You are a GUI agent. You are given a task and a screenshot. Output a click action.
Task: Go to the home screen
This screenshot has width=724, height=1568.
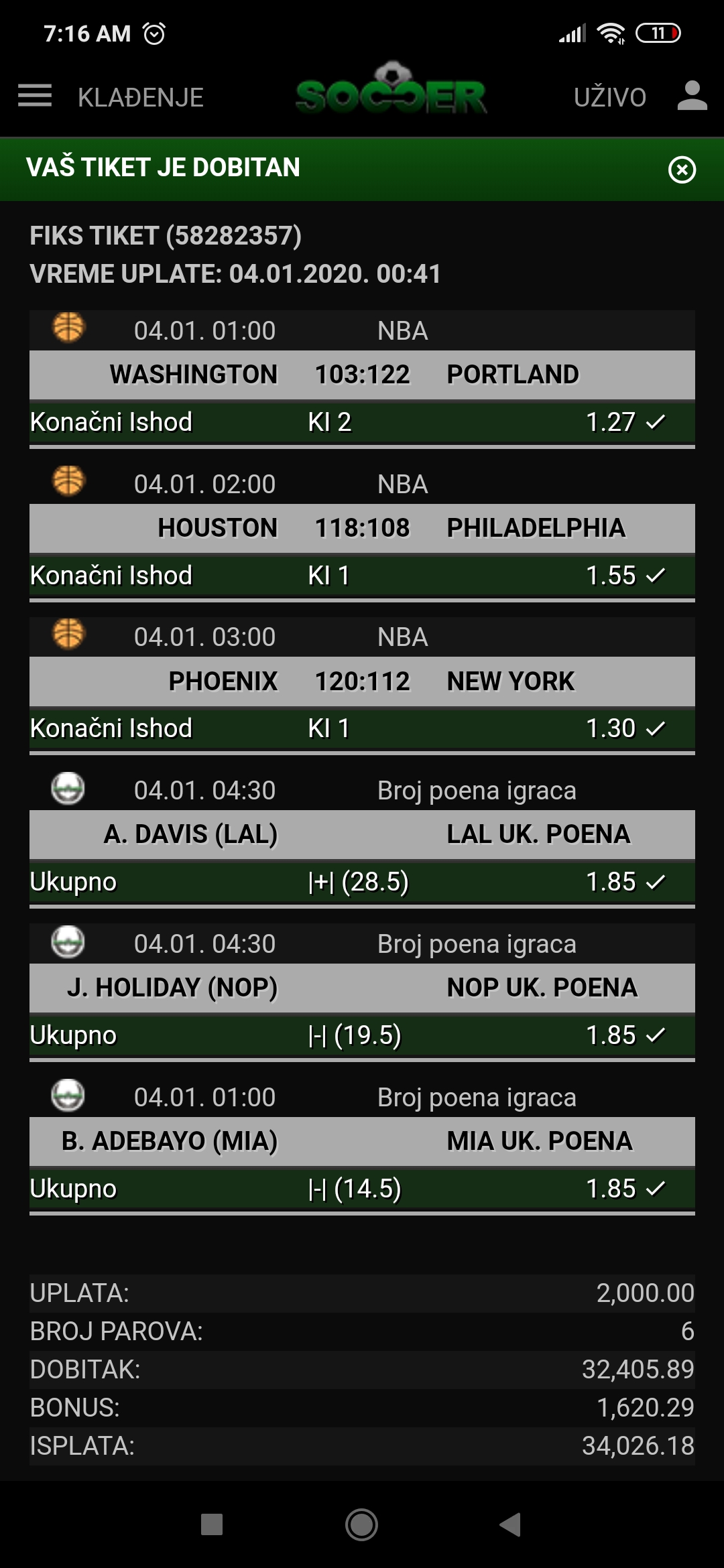click(x=361, y=1524)
